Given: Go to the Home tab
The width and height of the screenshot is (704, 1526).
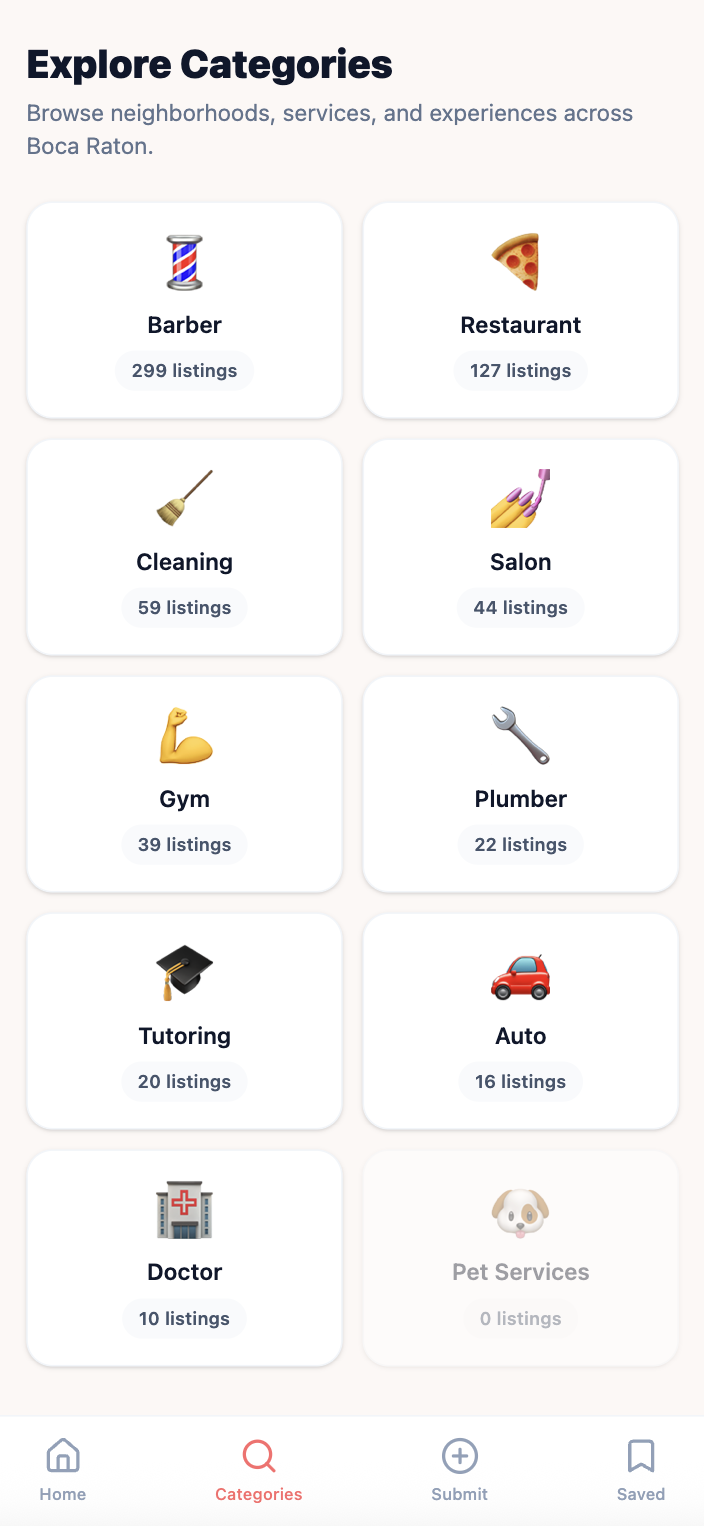Looking at the screenshot, I should (63, 1470).
